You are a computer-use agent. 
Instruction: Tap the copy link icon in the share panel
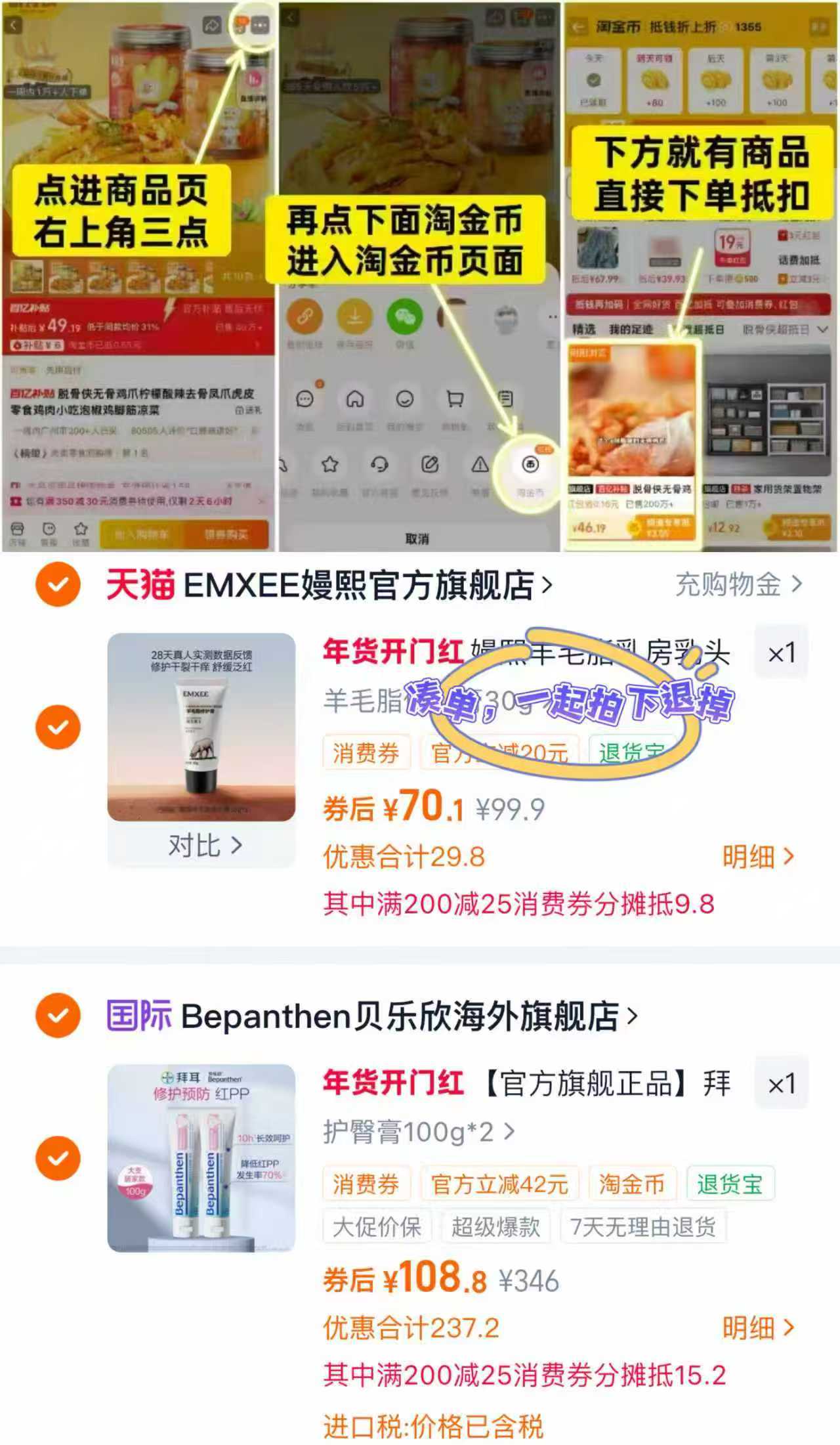(304, 314)
